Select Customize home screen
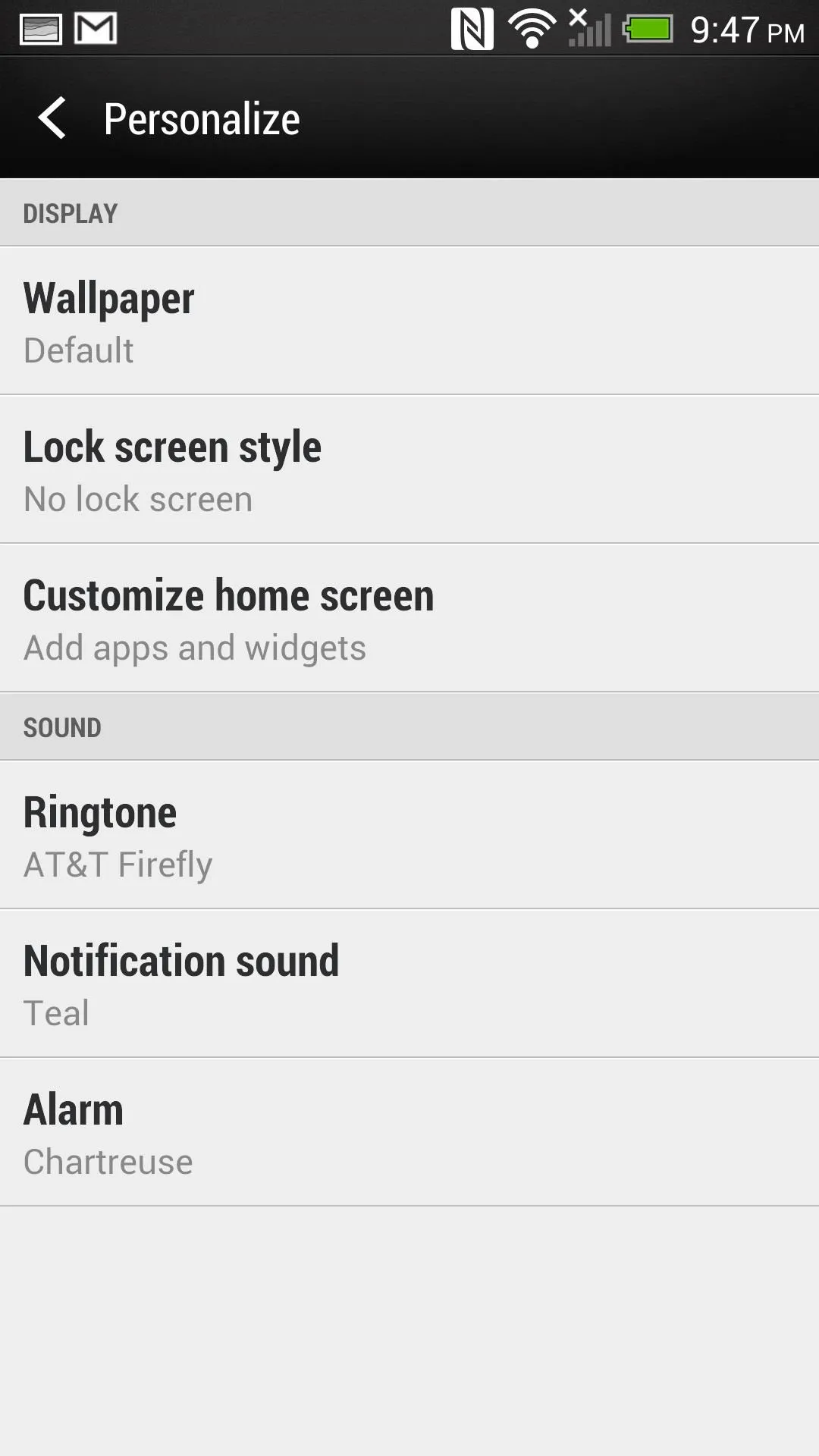Image resolution: width=819 pixels, height=1456 pixels. (409, 618)
